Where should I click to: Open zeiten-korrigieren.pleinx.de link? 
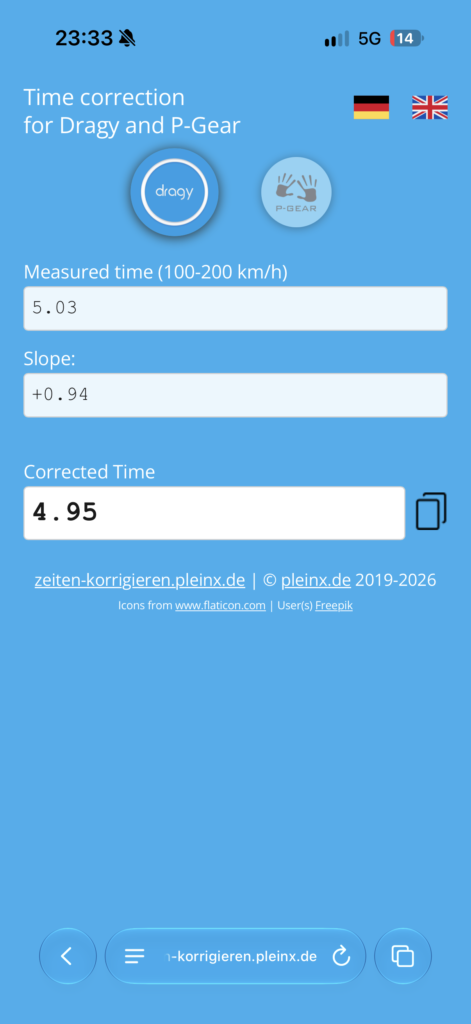click(x=140, y=580)
